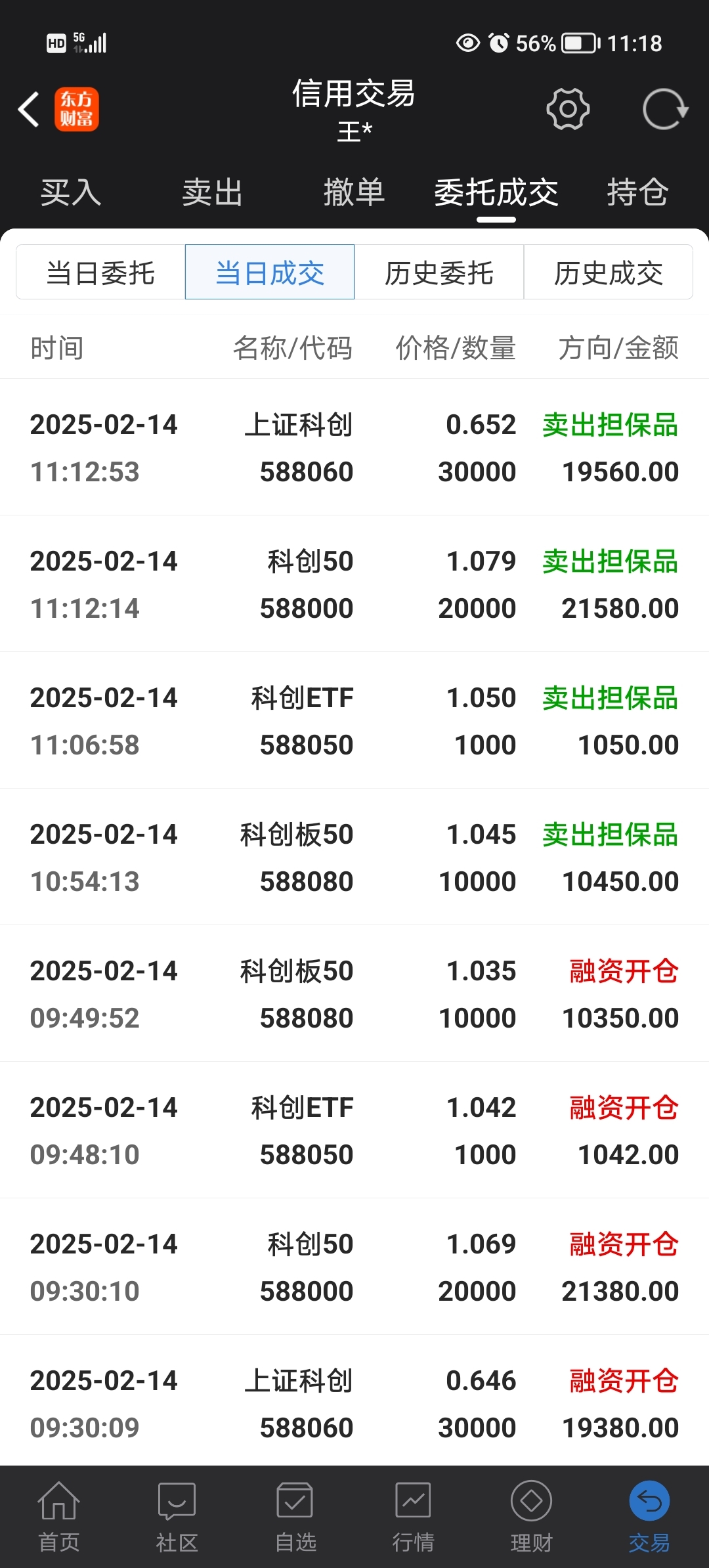The height and width of the screenshot is (1568, 709).
Task: Tap the 东方财富 app logo
Action: (x=77, y=108)
